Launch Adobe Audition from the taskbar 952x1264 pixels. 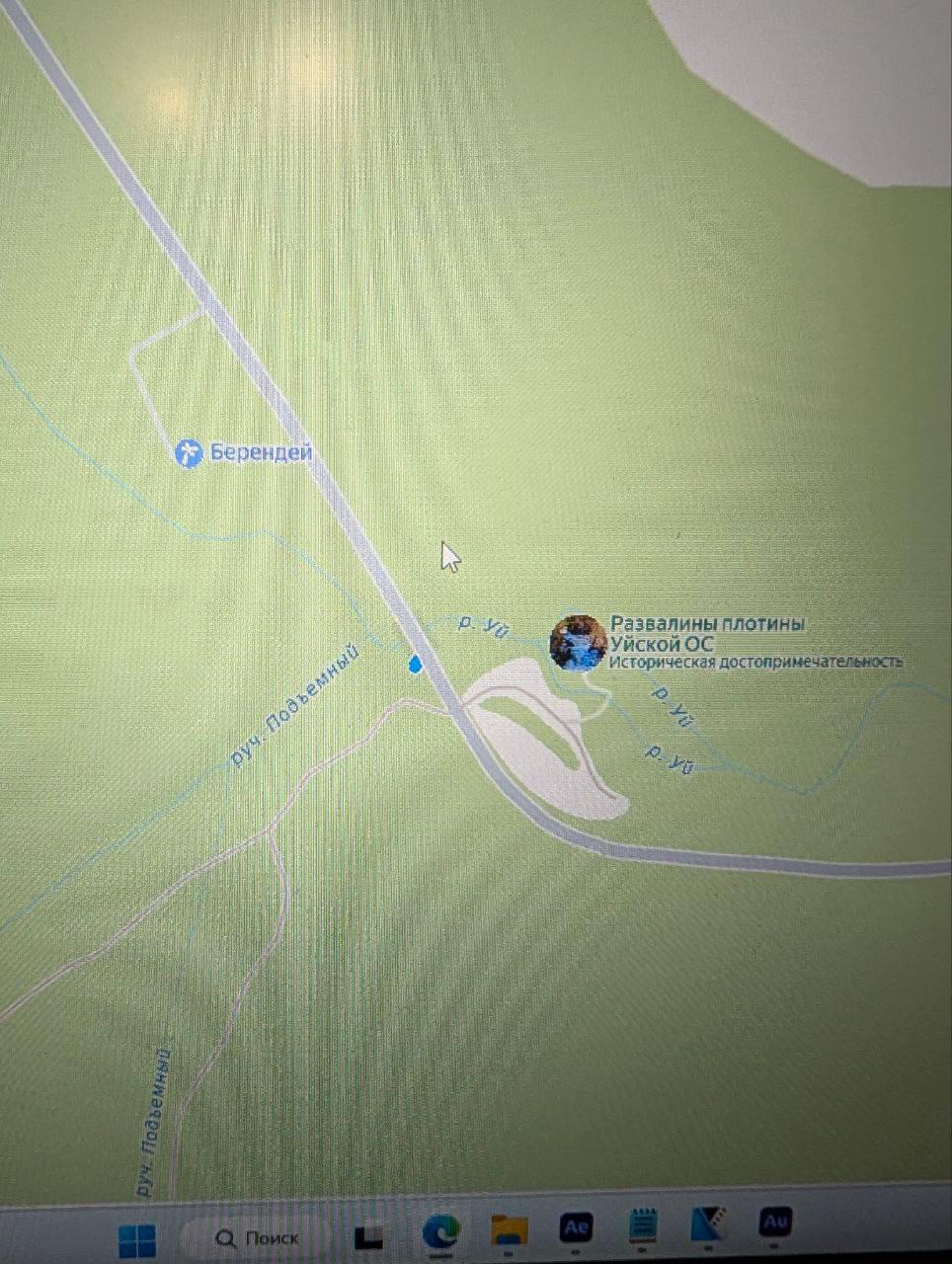775,1223
